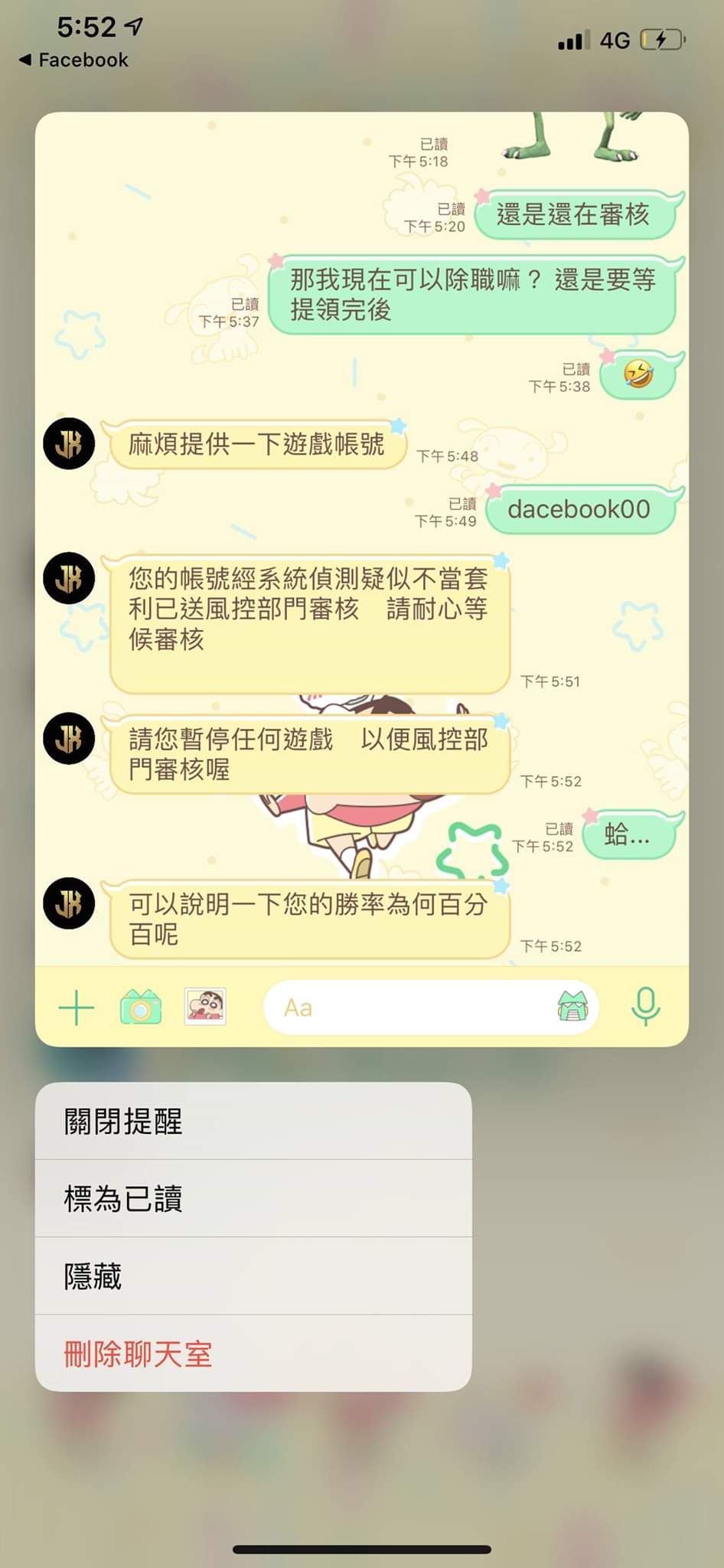Image resolution: width=724 pixels, height=1568 pixels.
Task: Open the sticker picker icon
Action: (572, 1007)
